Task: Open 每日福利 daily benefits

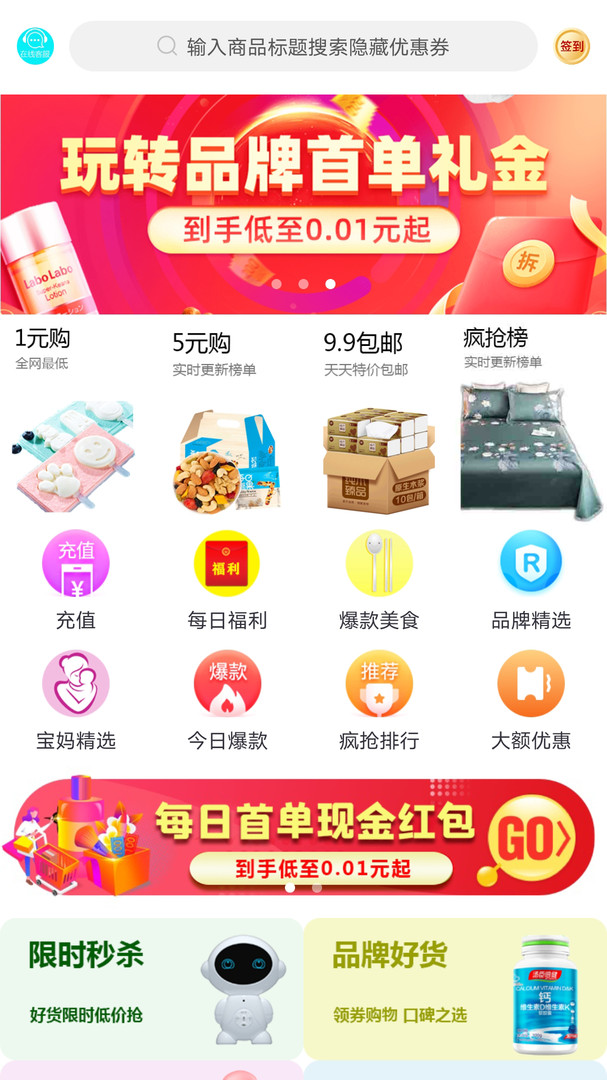Action: point(227,580)
